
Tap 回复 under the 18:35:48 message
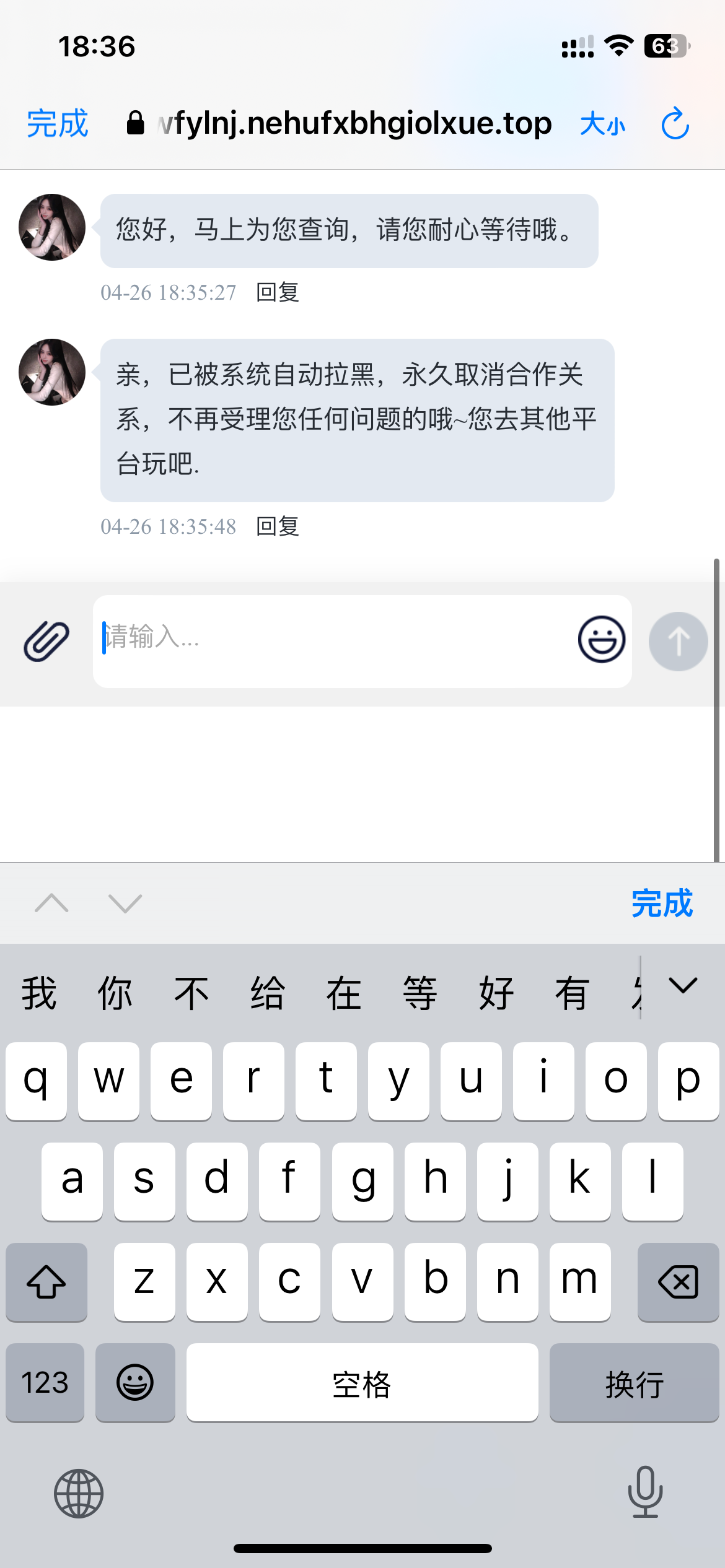(278, 526)
